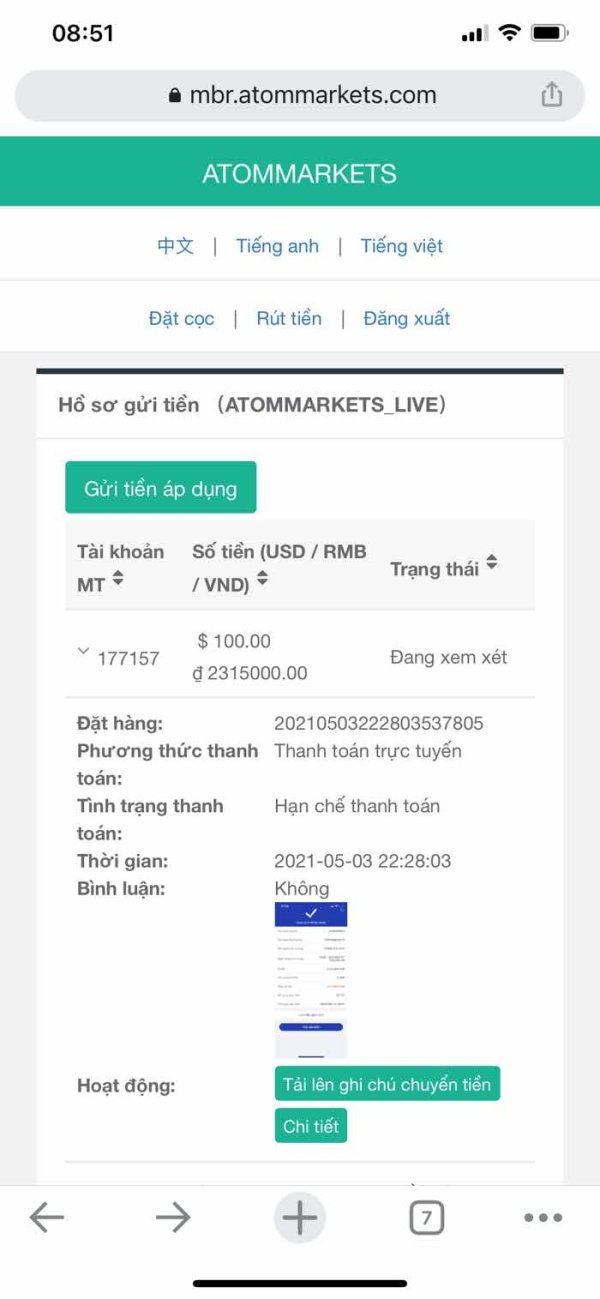
Task: Collapse the row for account 177157
Action: click(83, 652)
